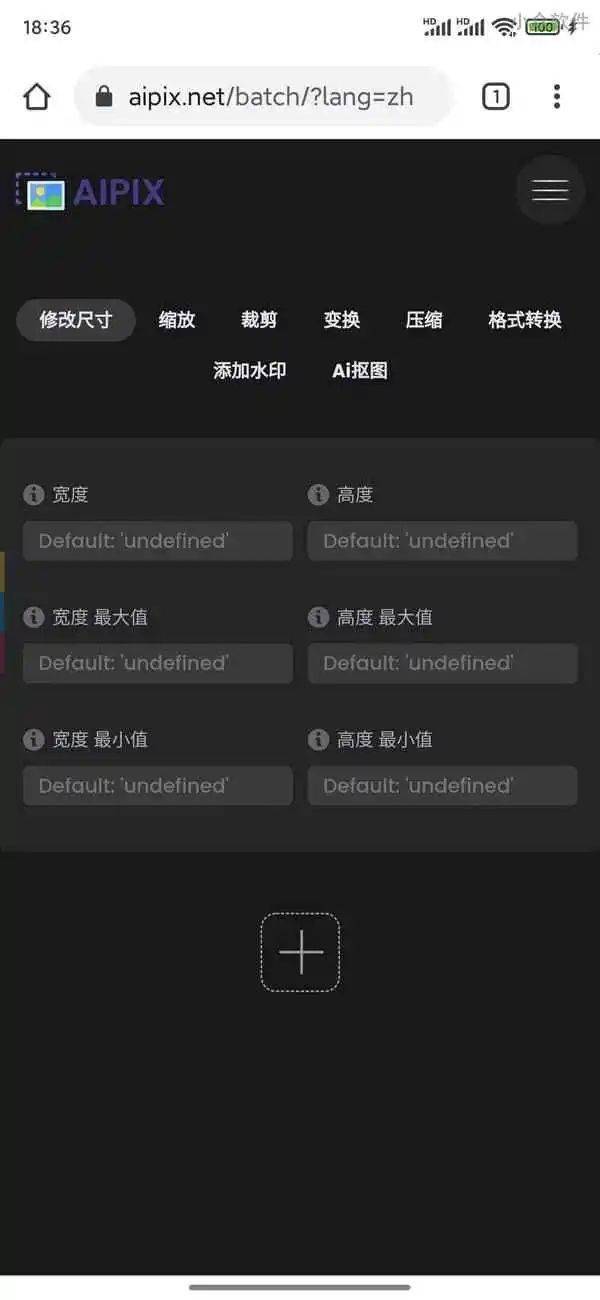The width and height of the screenshot is (600, 1300).
Task: Select the 修改尺寸 tab
Action: (x=76, y=320)
